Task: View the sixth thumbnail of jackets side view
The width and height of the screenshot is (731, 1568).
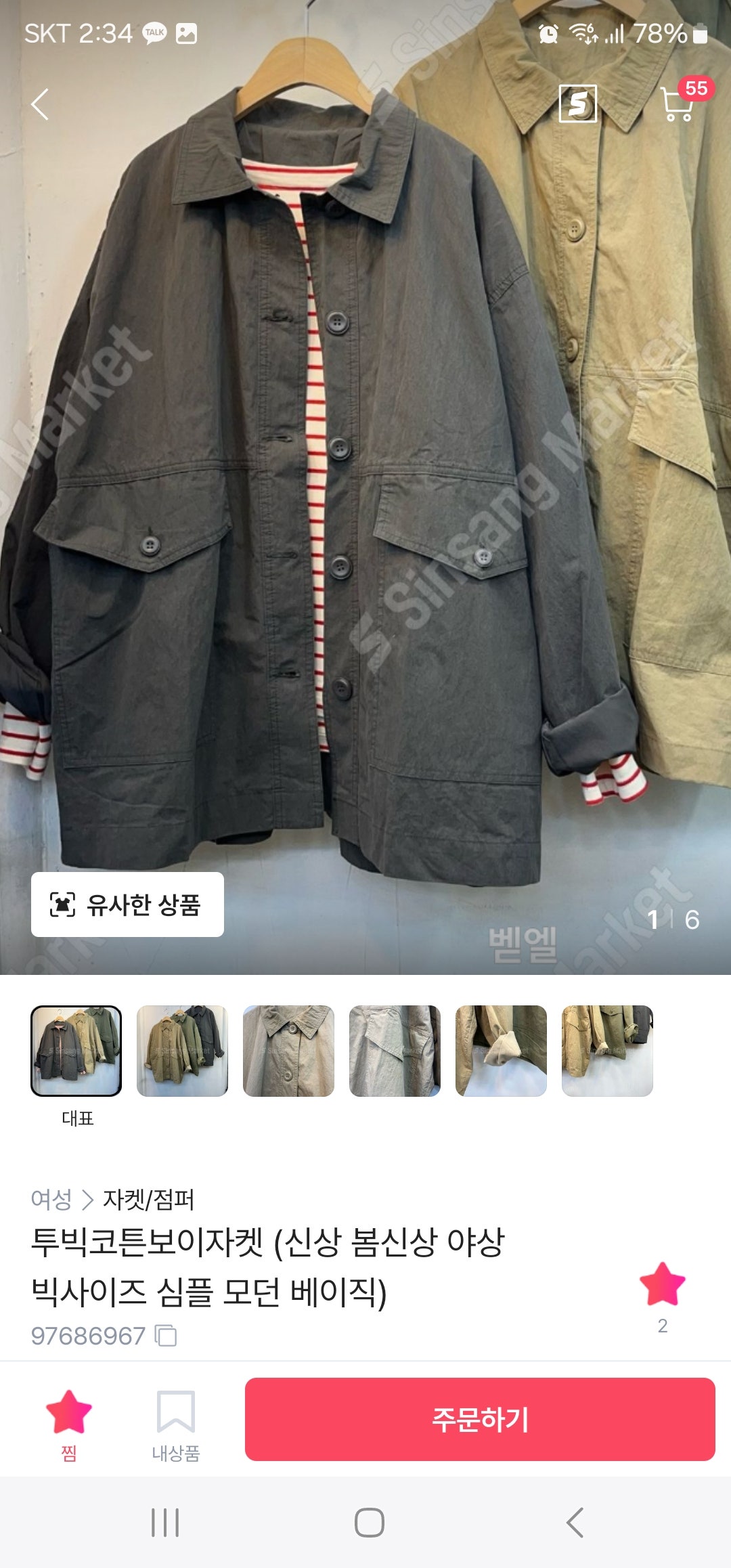Action: [x=607, y=1051]
